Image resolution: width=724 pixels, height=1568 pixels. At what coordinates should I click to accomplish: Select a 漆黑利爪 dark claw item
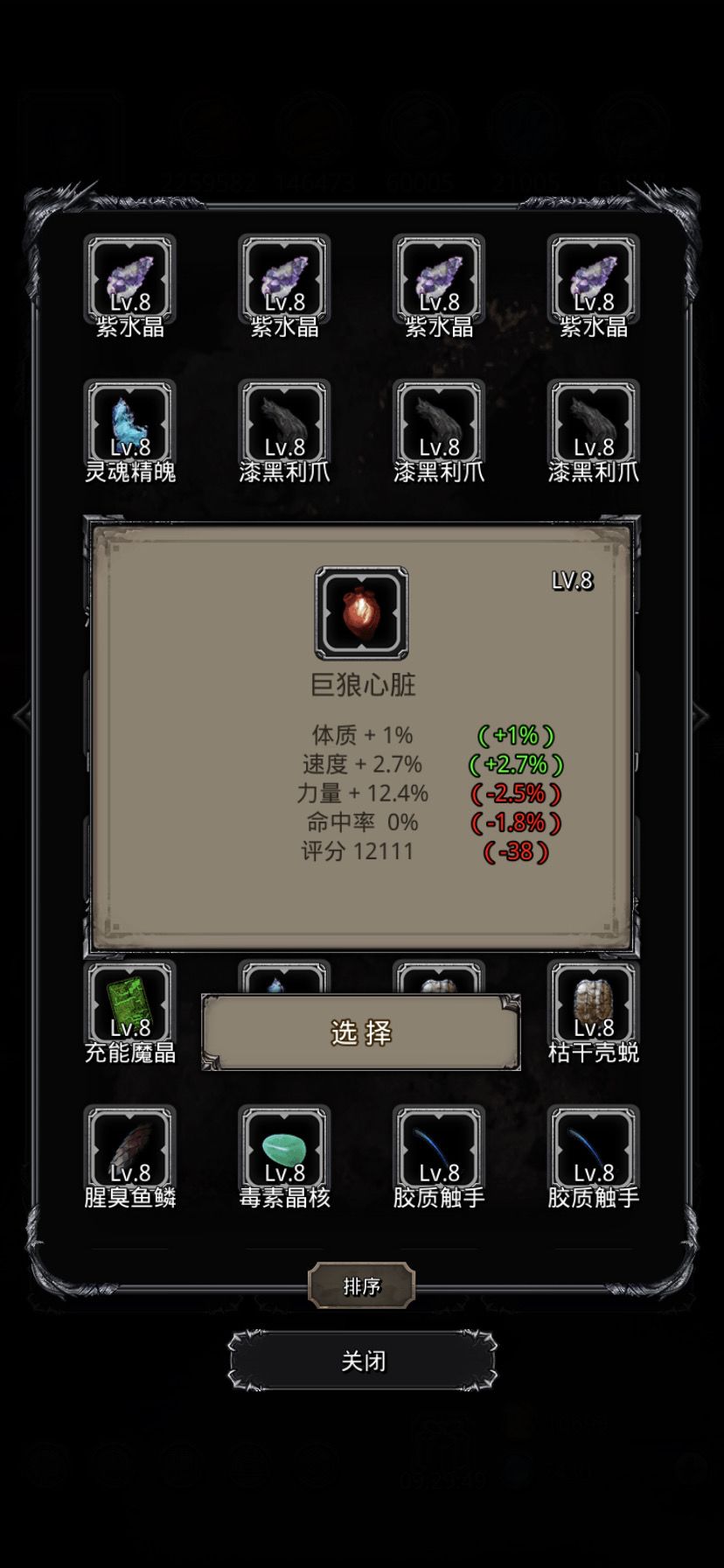[283, 424]
